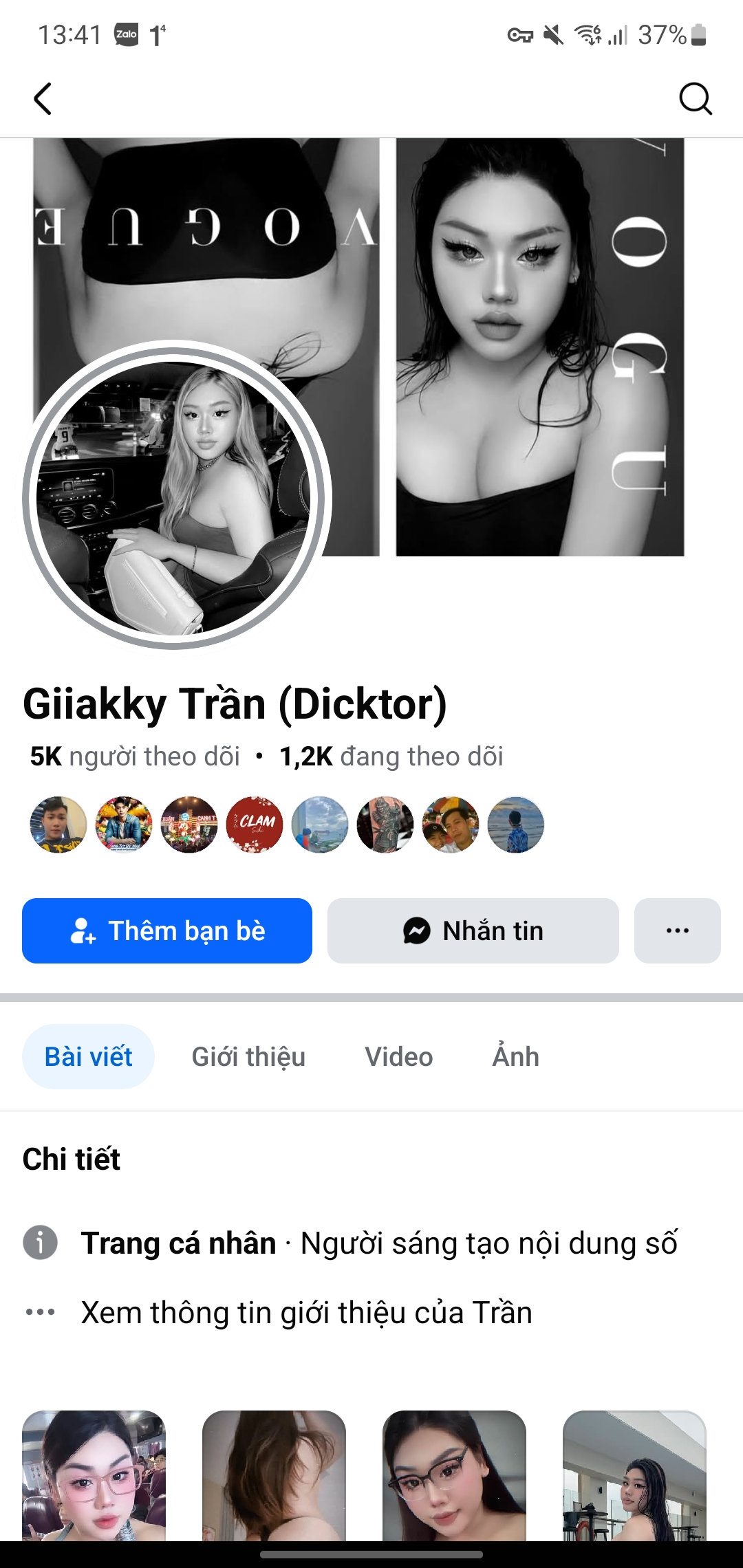Tap the search magnifier icon

click(x=696, y=99)
